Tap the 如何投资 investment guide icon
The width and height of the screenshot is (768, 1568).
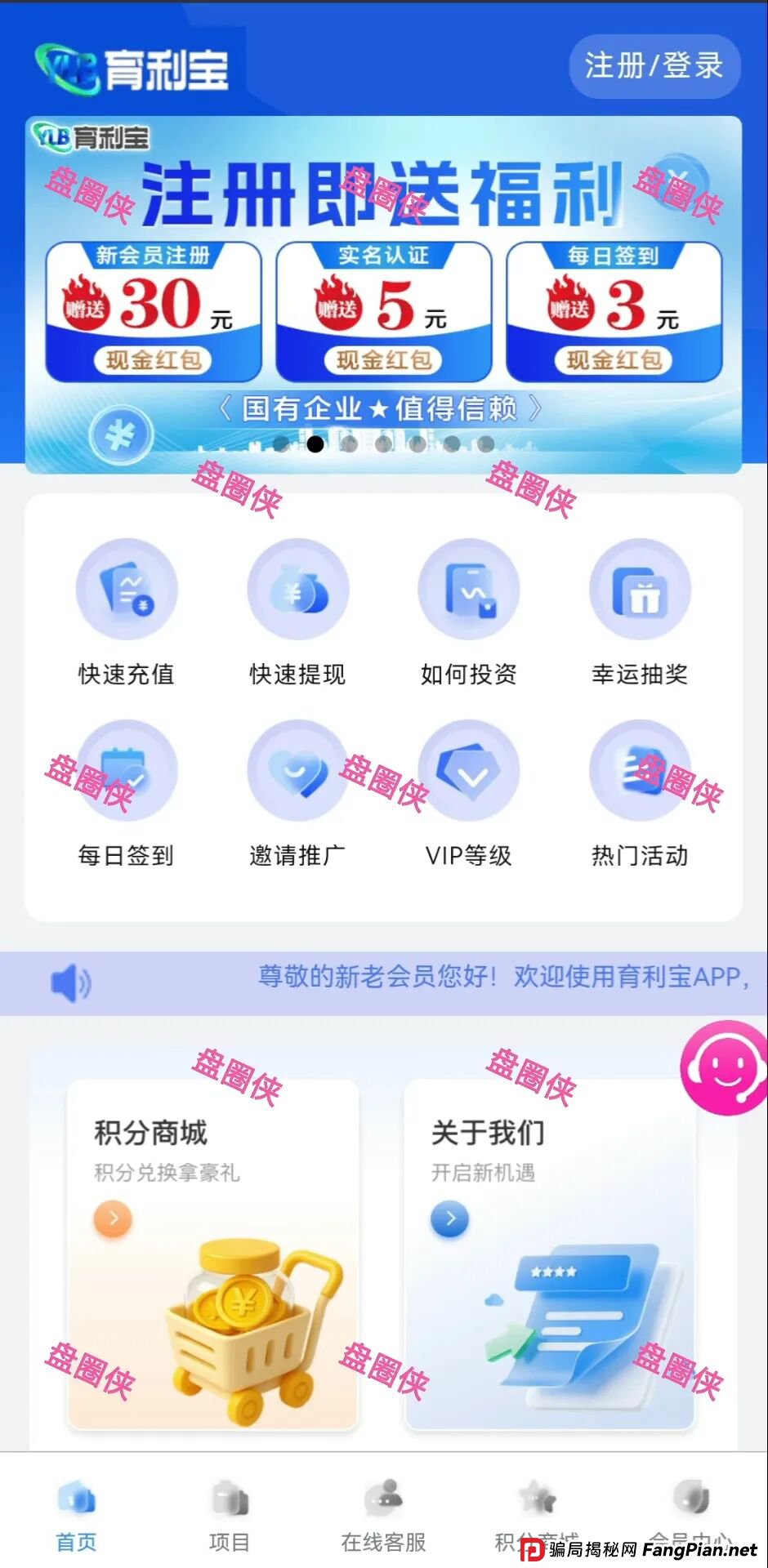(469, 590)
